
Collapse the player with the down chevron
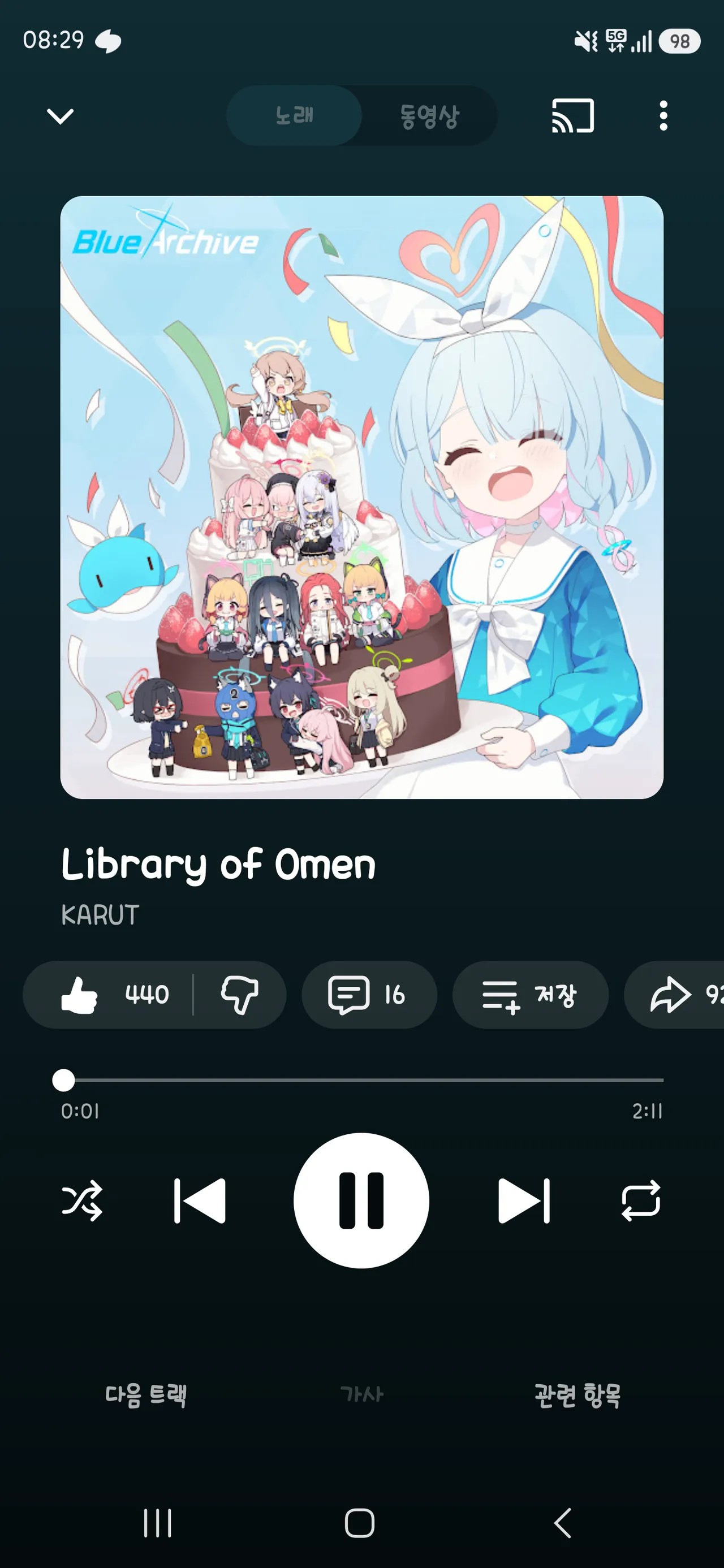[61, 116]
